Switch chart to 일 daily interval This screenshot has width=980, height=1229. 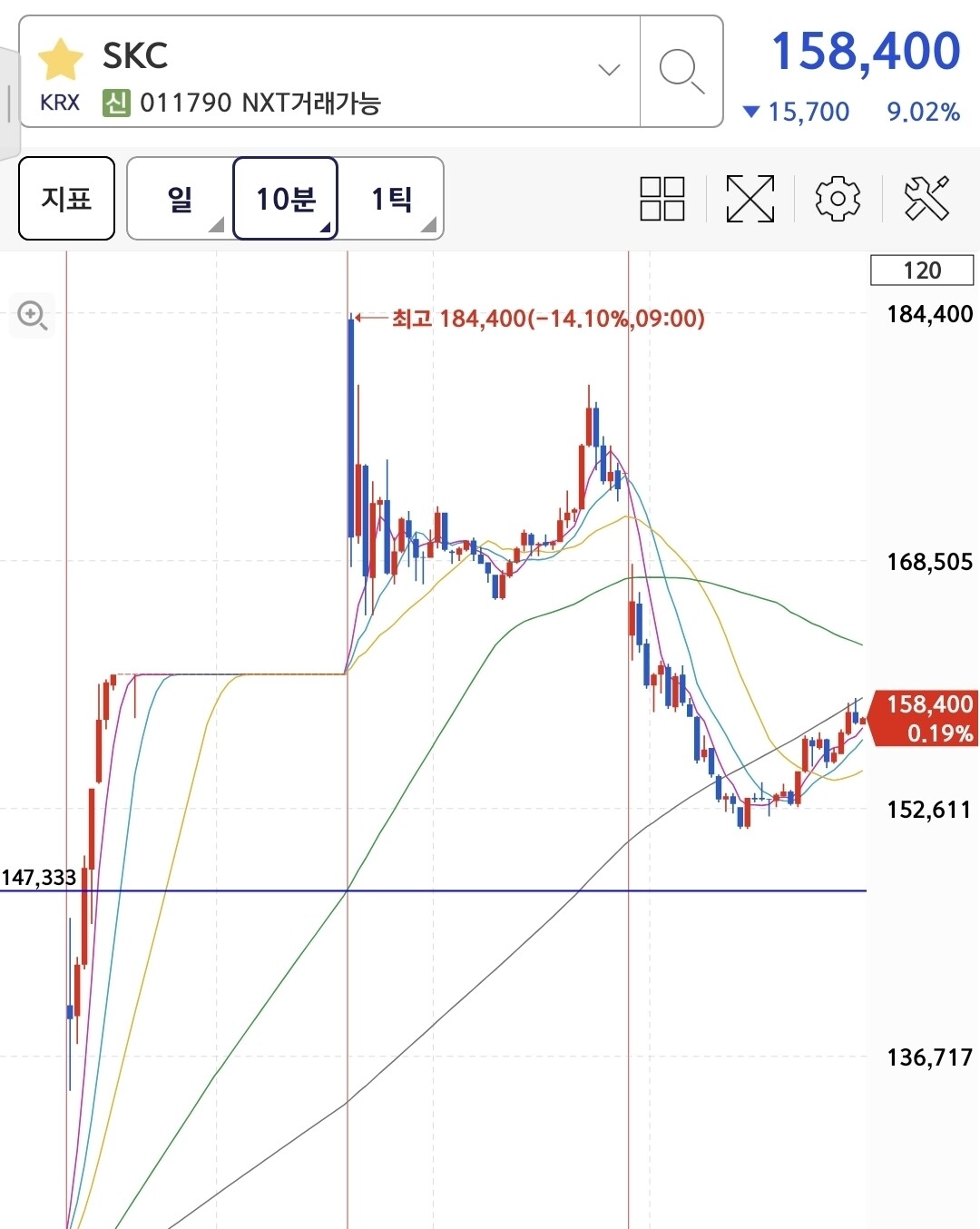point(180,198)
